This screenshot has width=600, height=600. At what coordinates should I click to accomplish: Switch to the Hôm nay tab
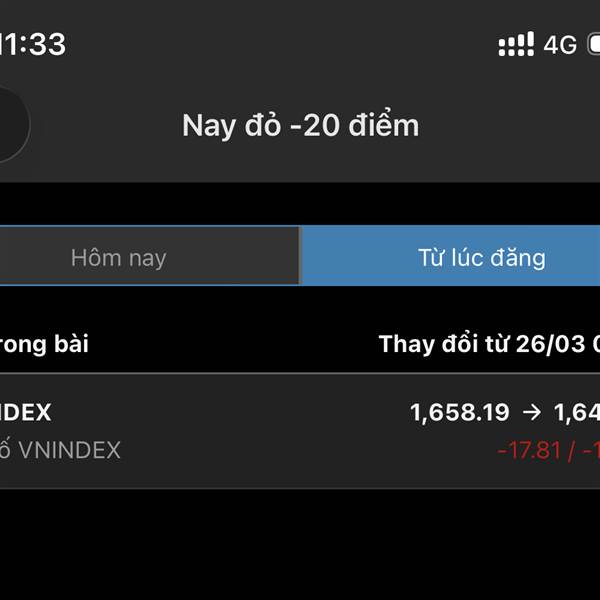(149, 256)
